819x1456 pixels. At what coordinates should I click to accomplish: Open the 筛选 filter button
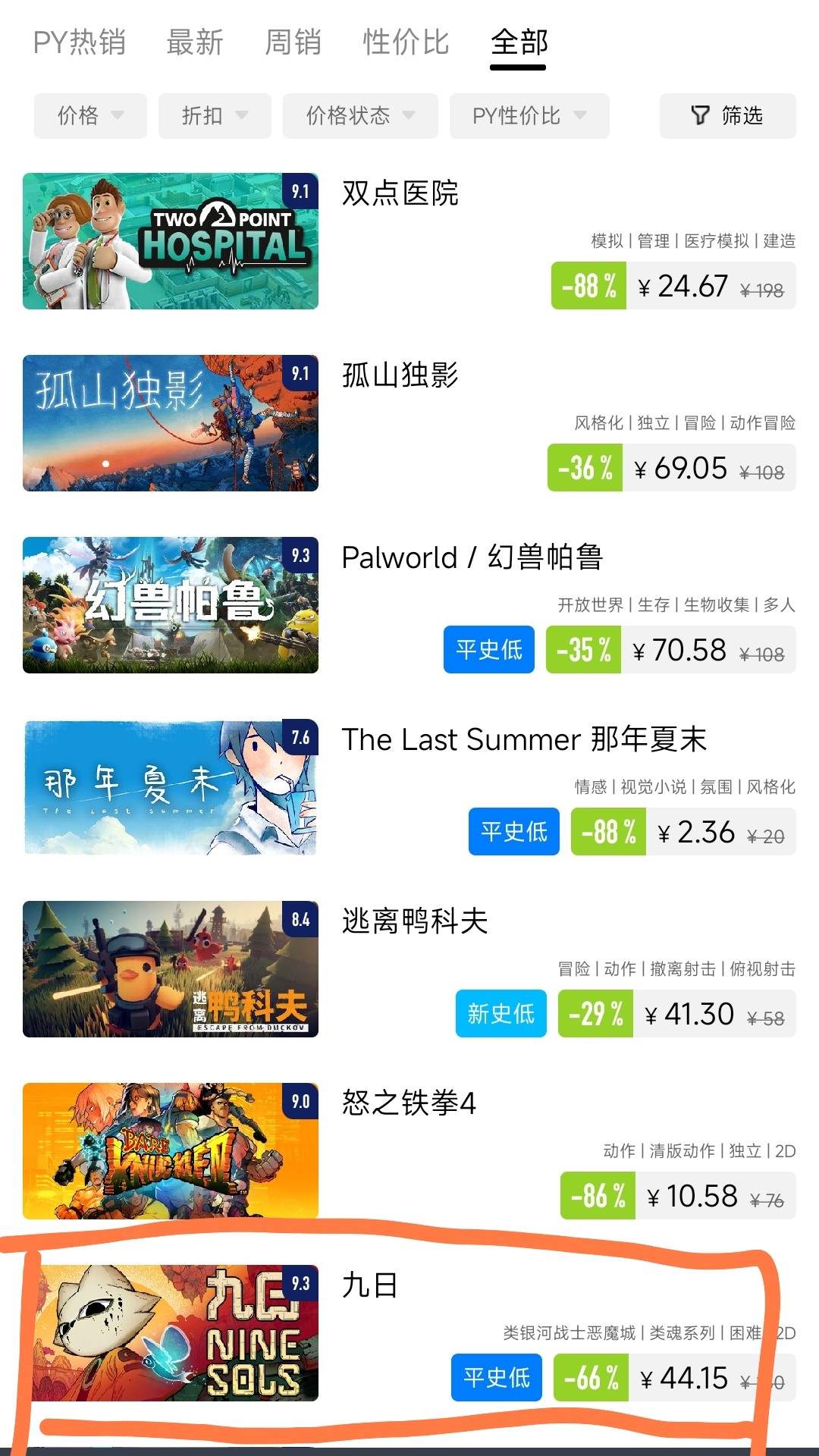click(727, 115)
